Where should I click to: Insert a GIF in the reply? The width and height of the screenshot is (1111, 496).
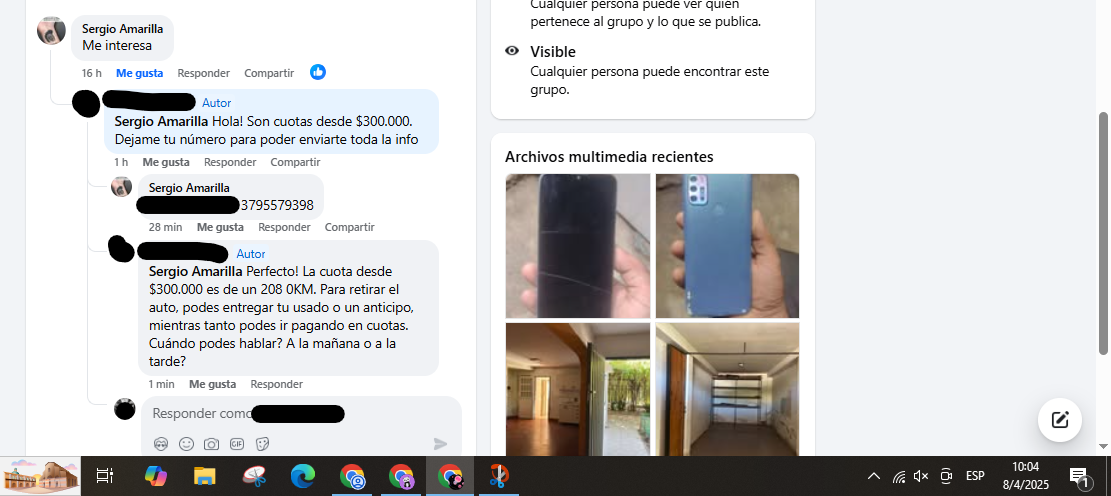coord(237,444)
